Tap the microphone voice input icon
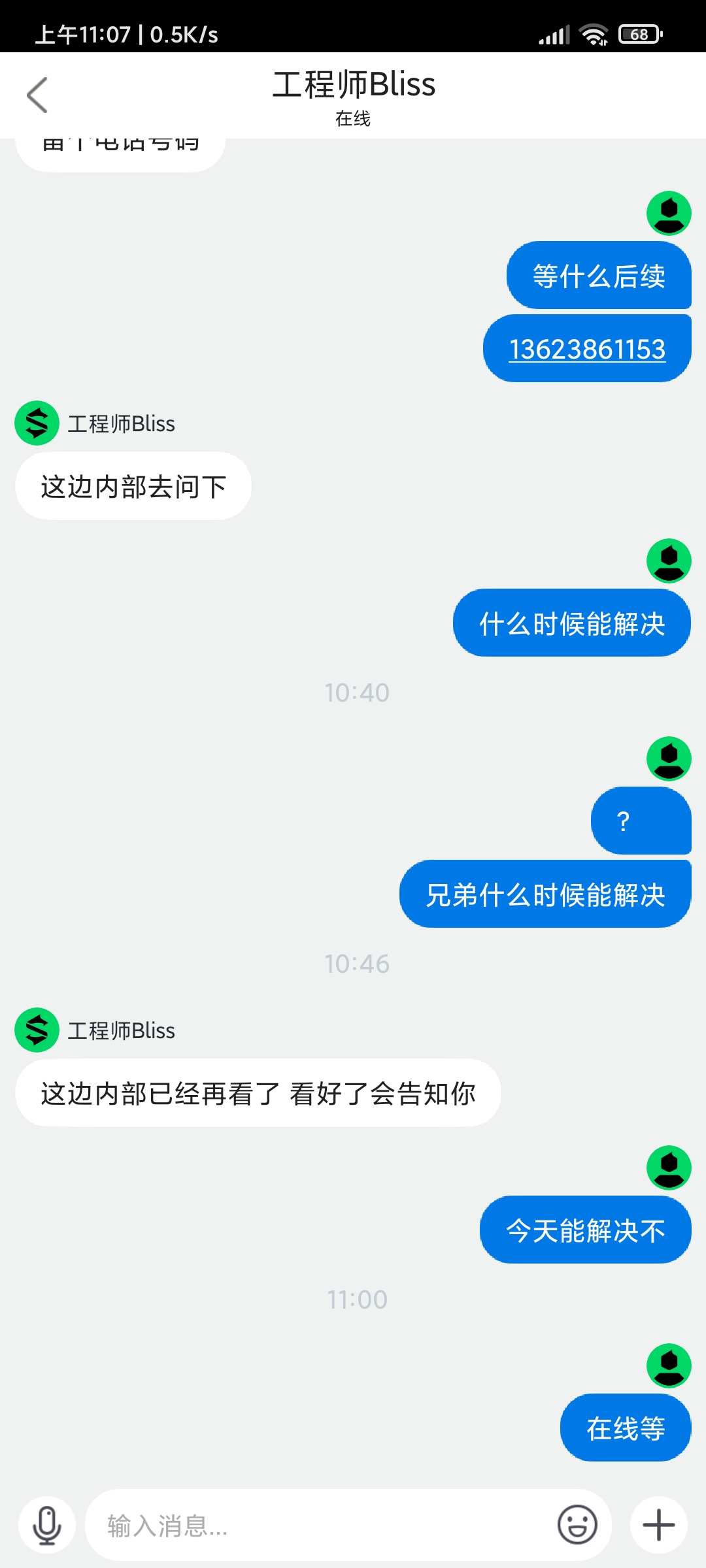Viewport: 706px width, 1568px height. 47,1526
